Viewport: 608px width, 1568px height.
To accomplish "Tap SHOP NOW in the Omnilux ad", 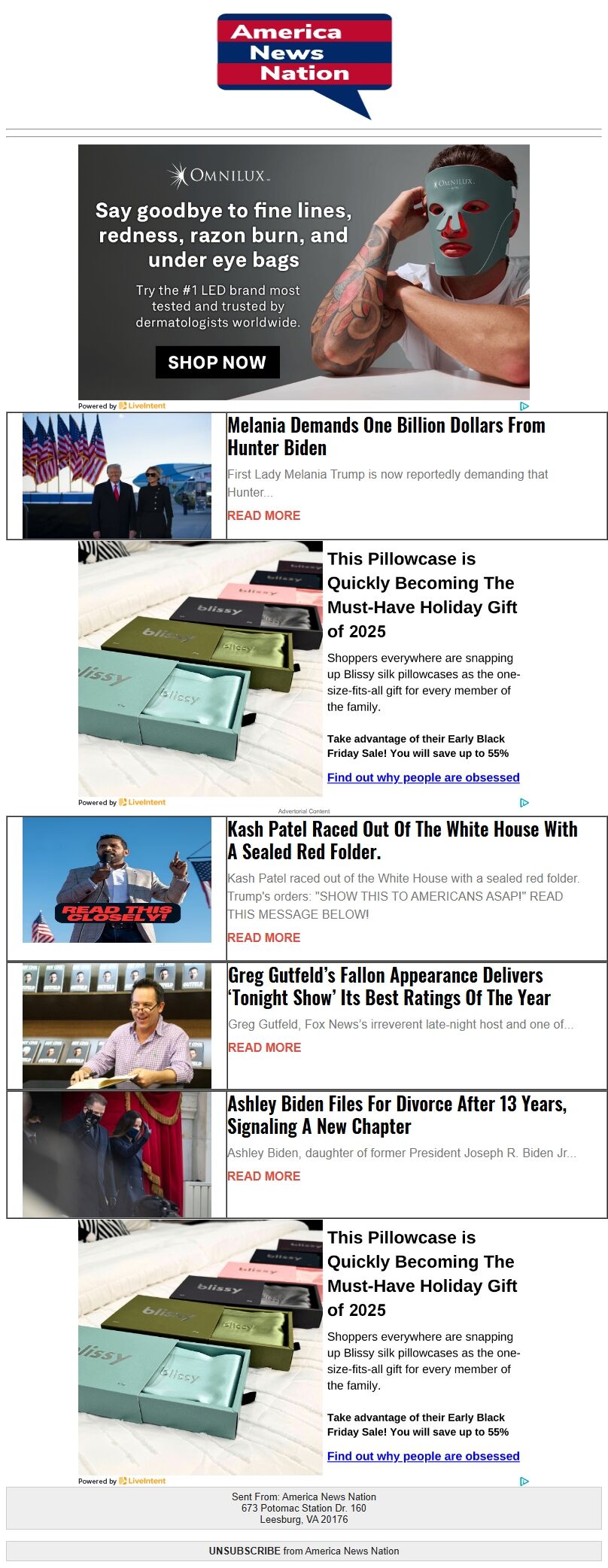I will pyautogui.click(x=217, y=362).
